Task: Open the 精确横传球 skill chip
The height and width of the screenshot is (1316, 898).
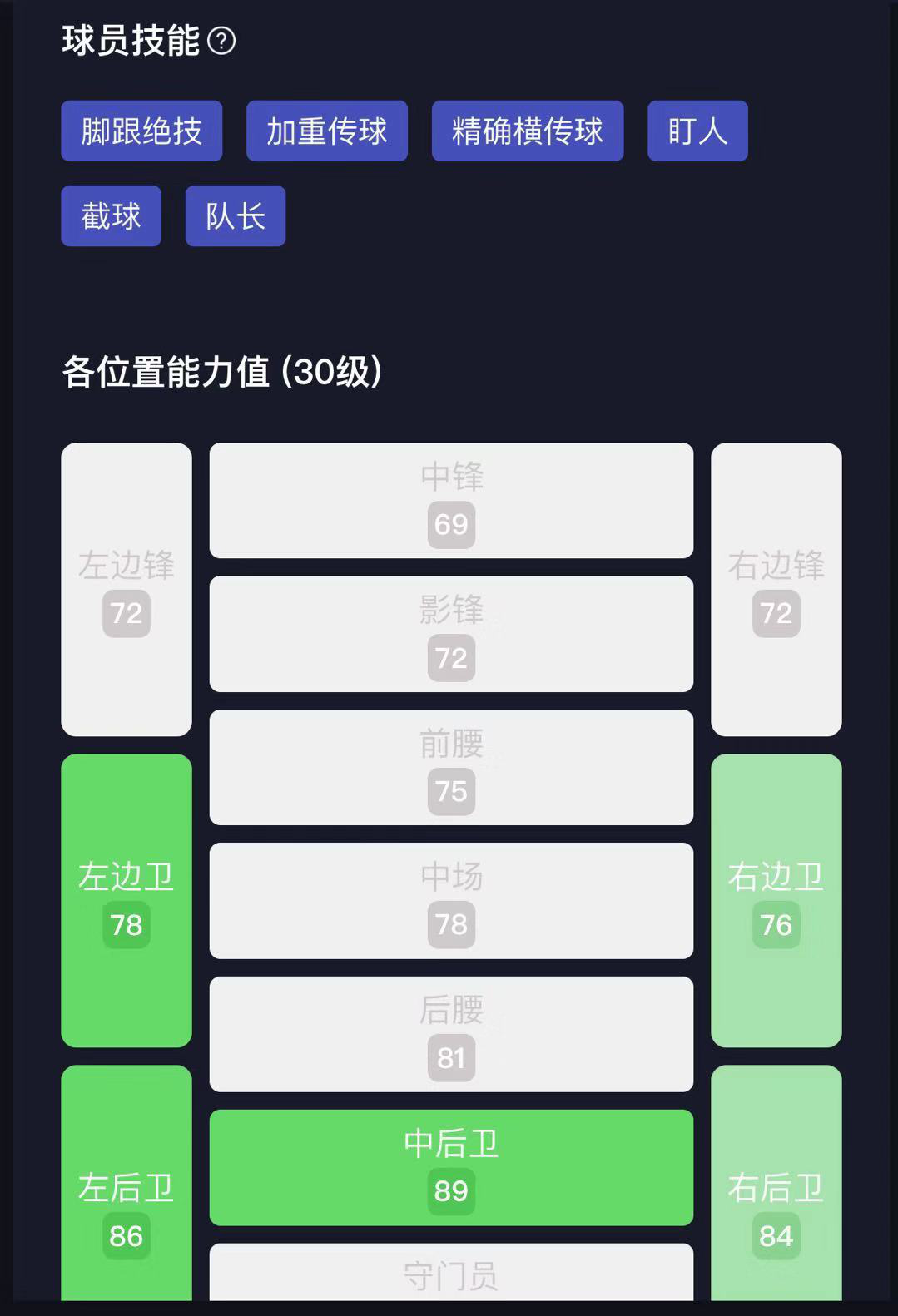Action: point(528,131)
